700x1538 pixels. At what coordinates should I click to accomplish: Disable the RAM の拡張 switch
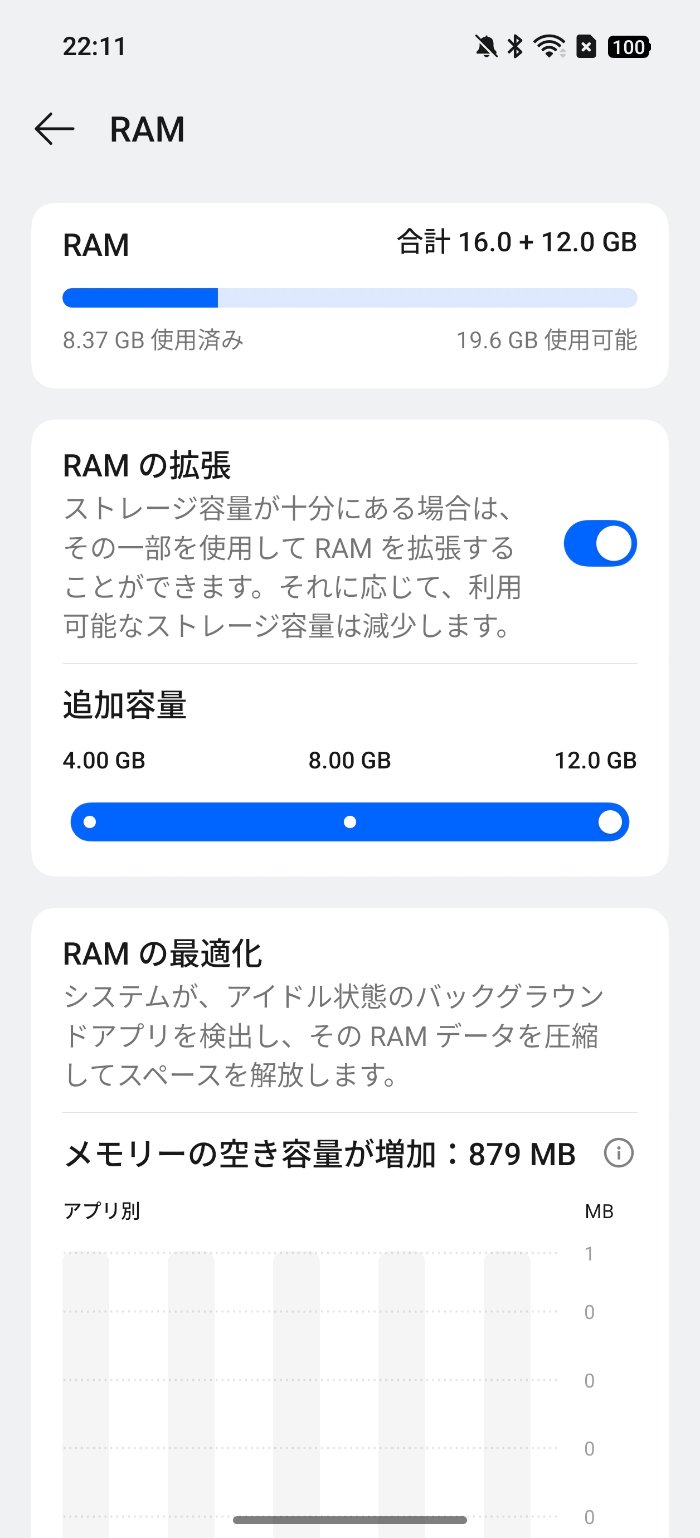(x=600, y=543)
